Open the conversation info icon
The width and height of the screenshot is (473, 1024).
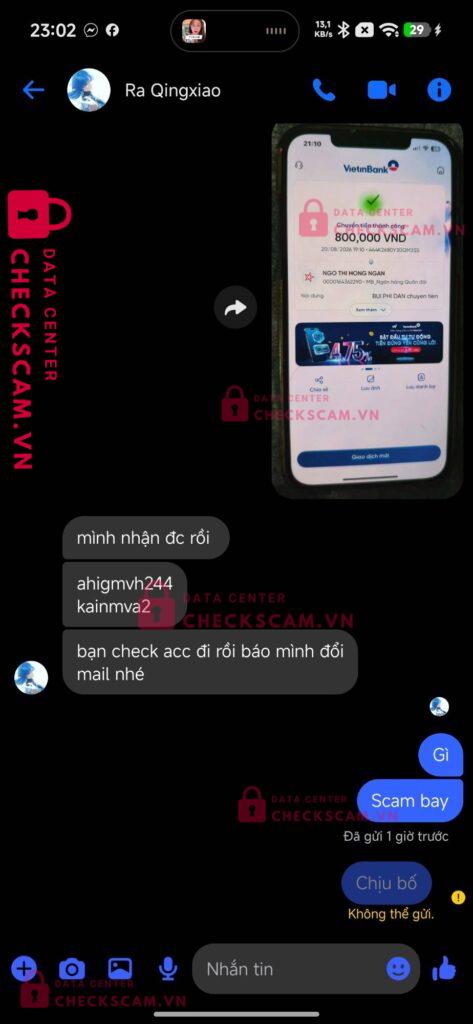tap(439, 90)
